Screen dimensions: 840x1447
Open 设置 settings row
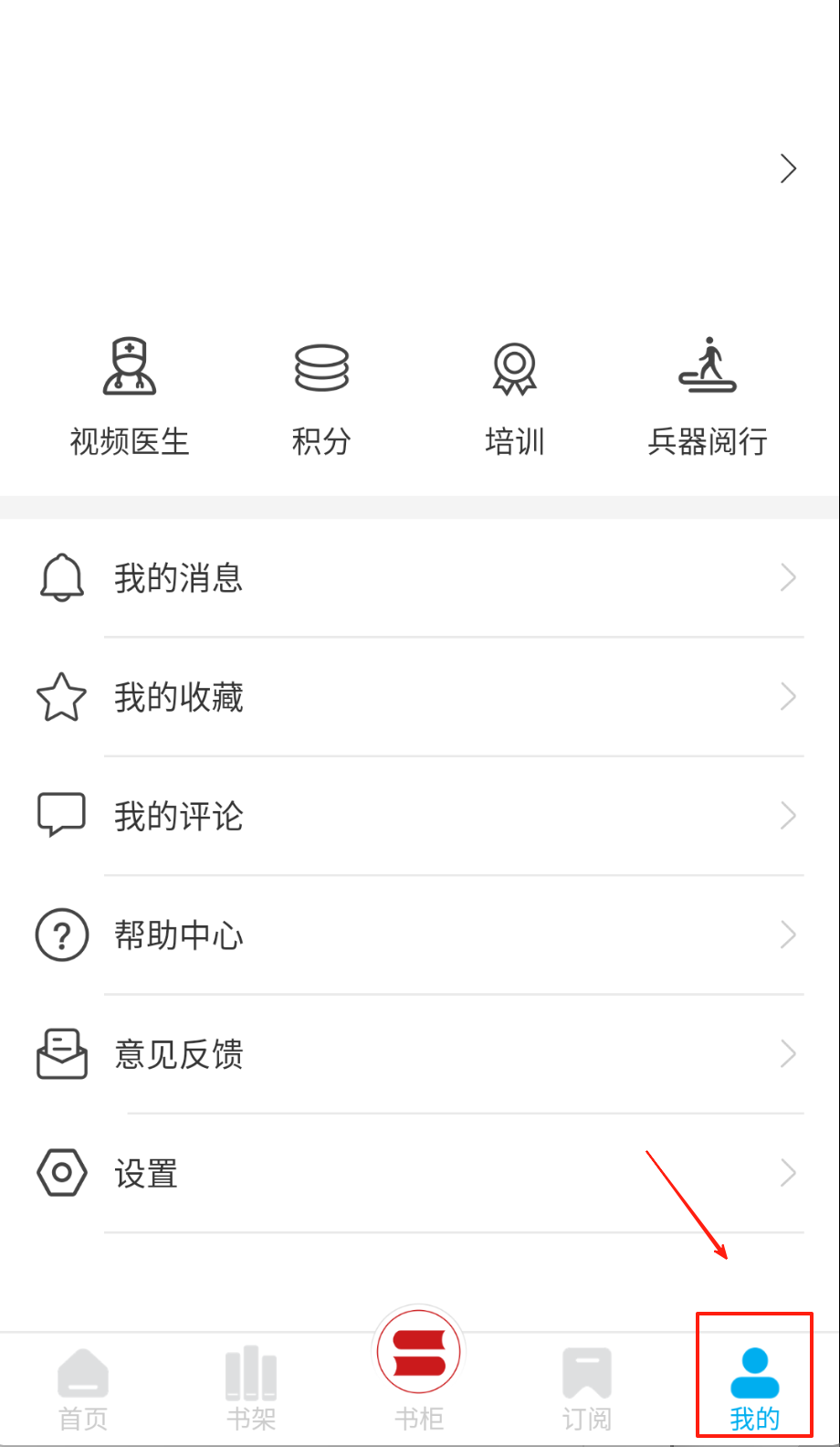(420, 1173)
